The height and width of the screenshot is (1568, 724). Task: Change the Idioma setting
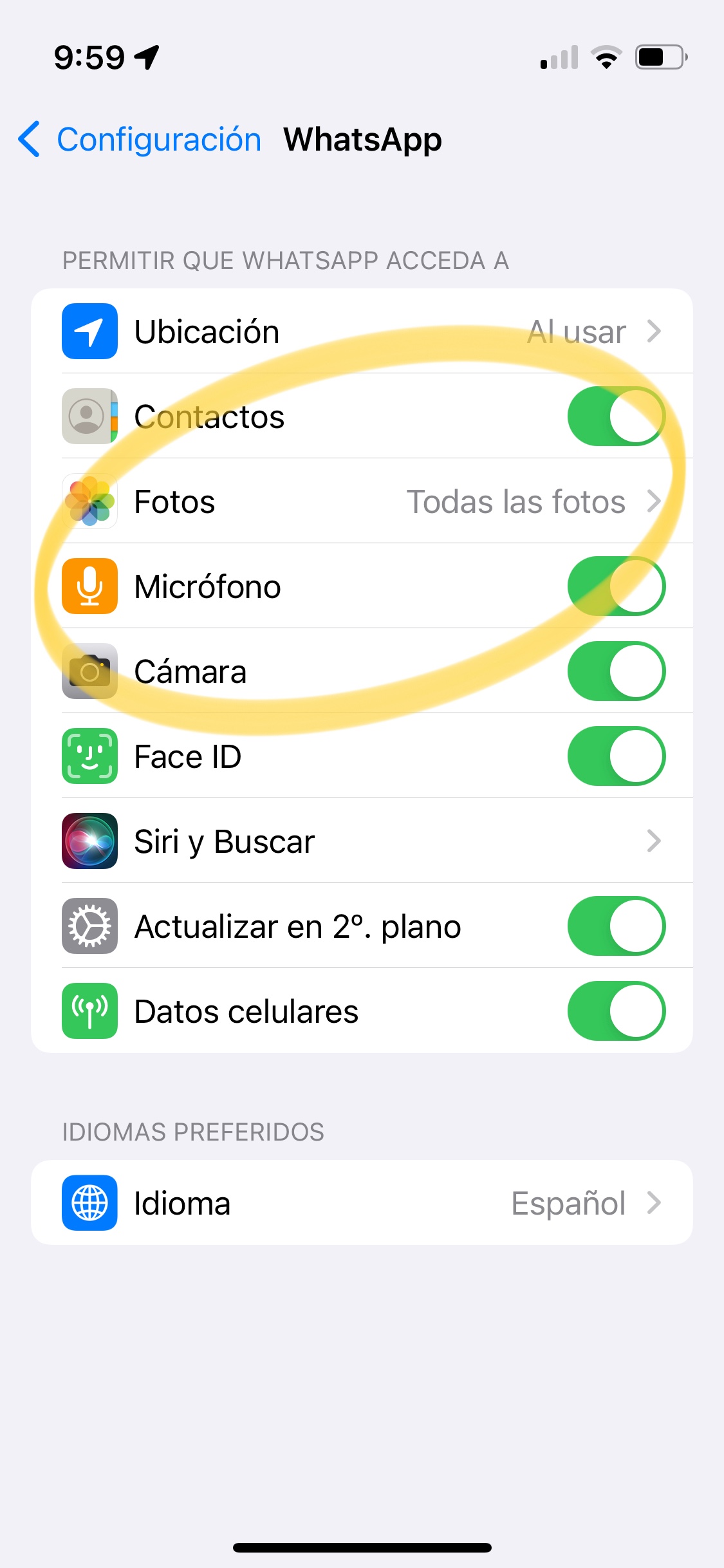coord(362,1203)
